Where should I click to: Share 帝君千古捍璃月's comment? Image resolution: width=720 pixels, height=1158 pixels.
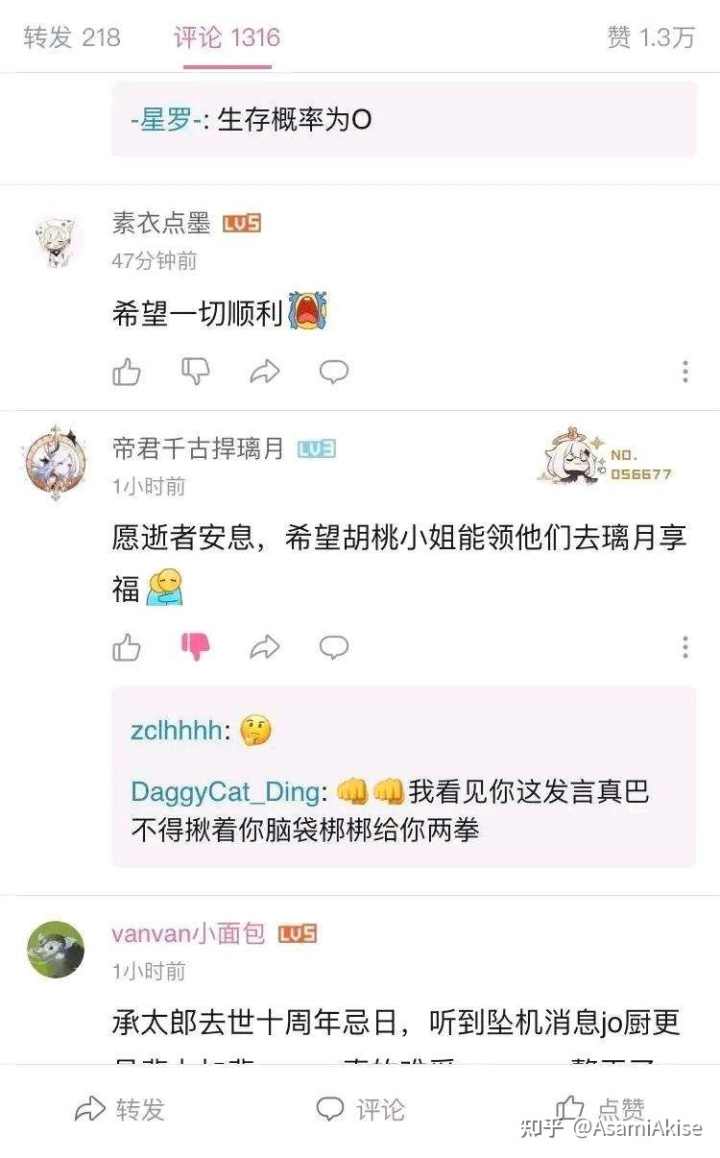pos(264,648)
